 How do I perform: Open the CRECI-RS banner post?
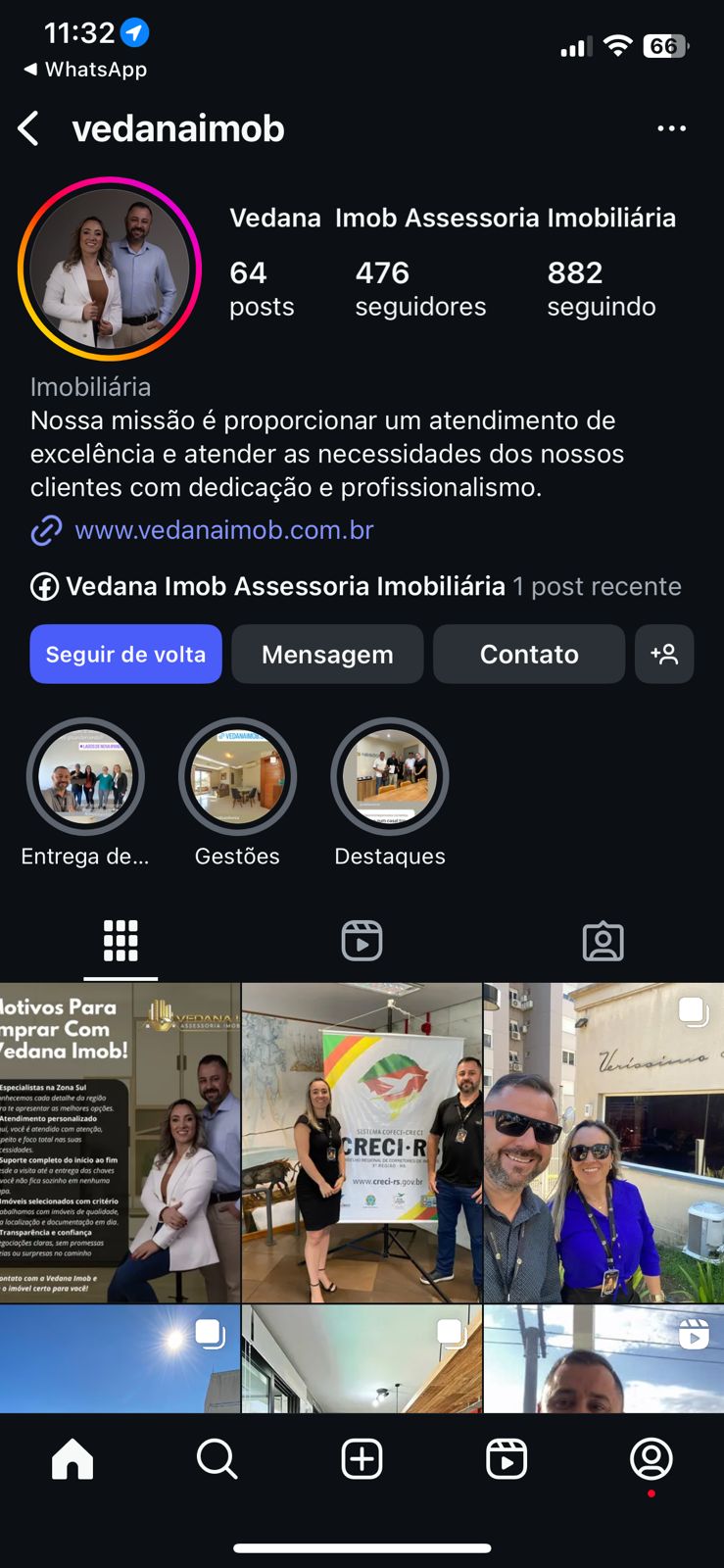(x=362, y=1142)
